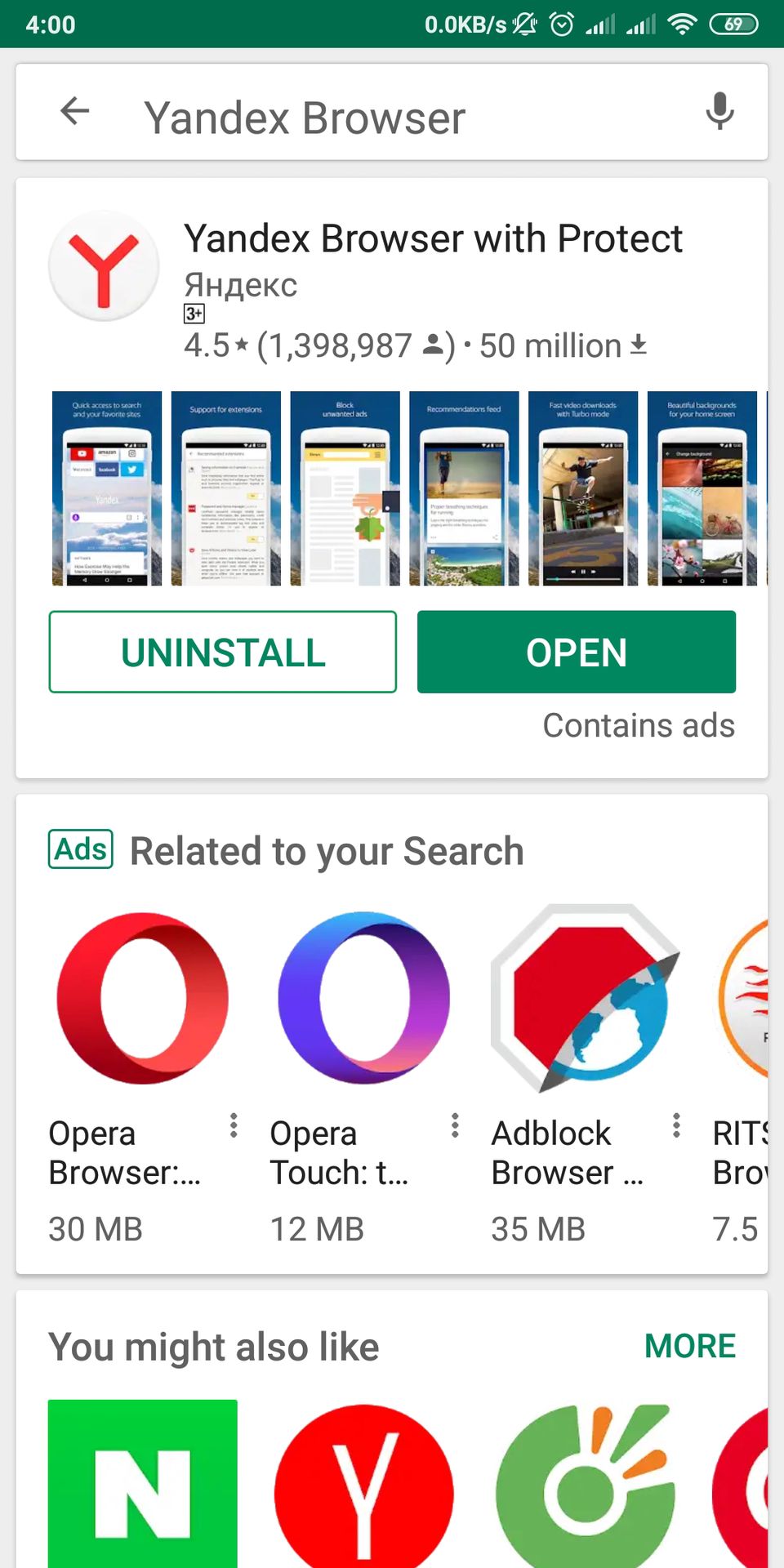Uninstall Yandex Browser
The width and height of the screenshot is (784, 1568).
coord(223,653)
